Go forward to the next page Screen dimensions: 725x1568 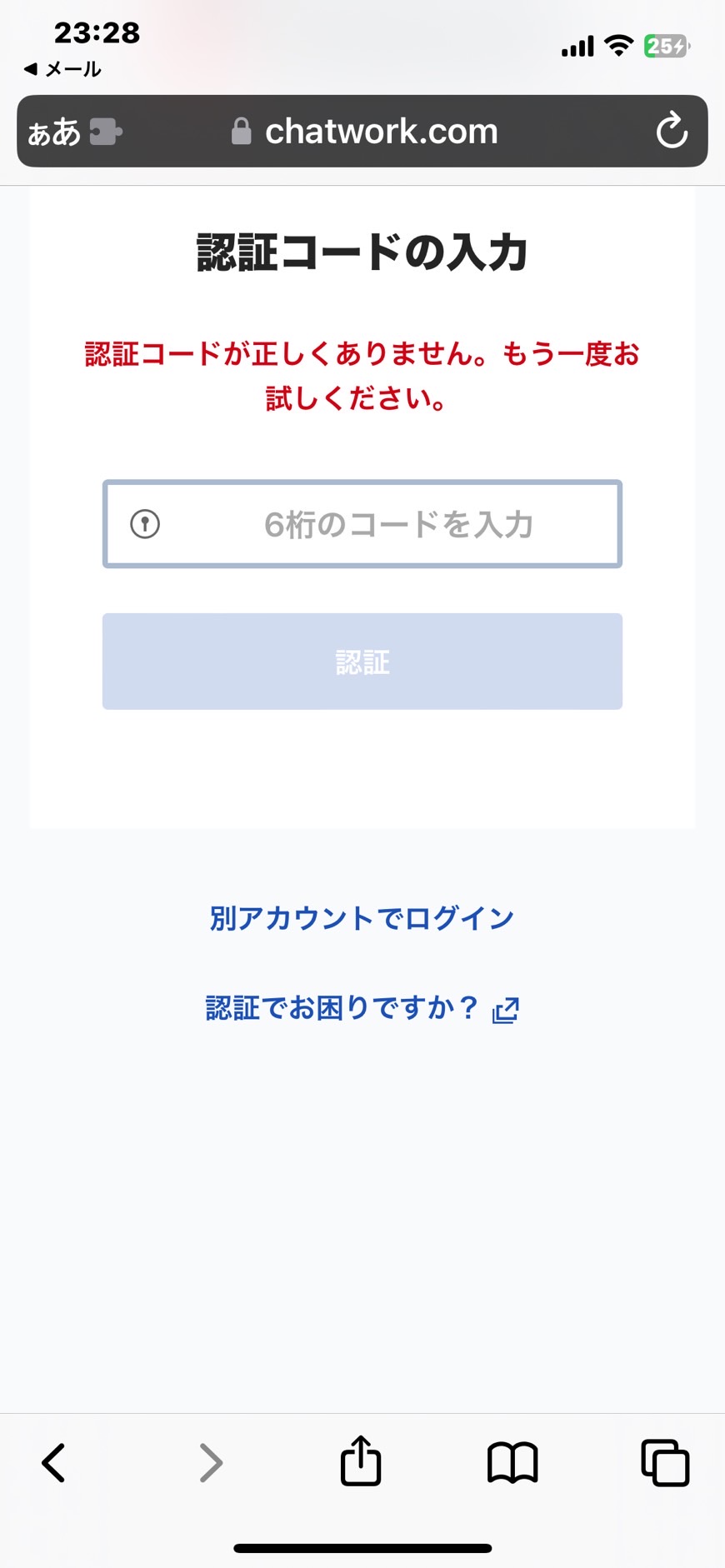[211, 1463]
